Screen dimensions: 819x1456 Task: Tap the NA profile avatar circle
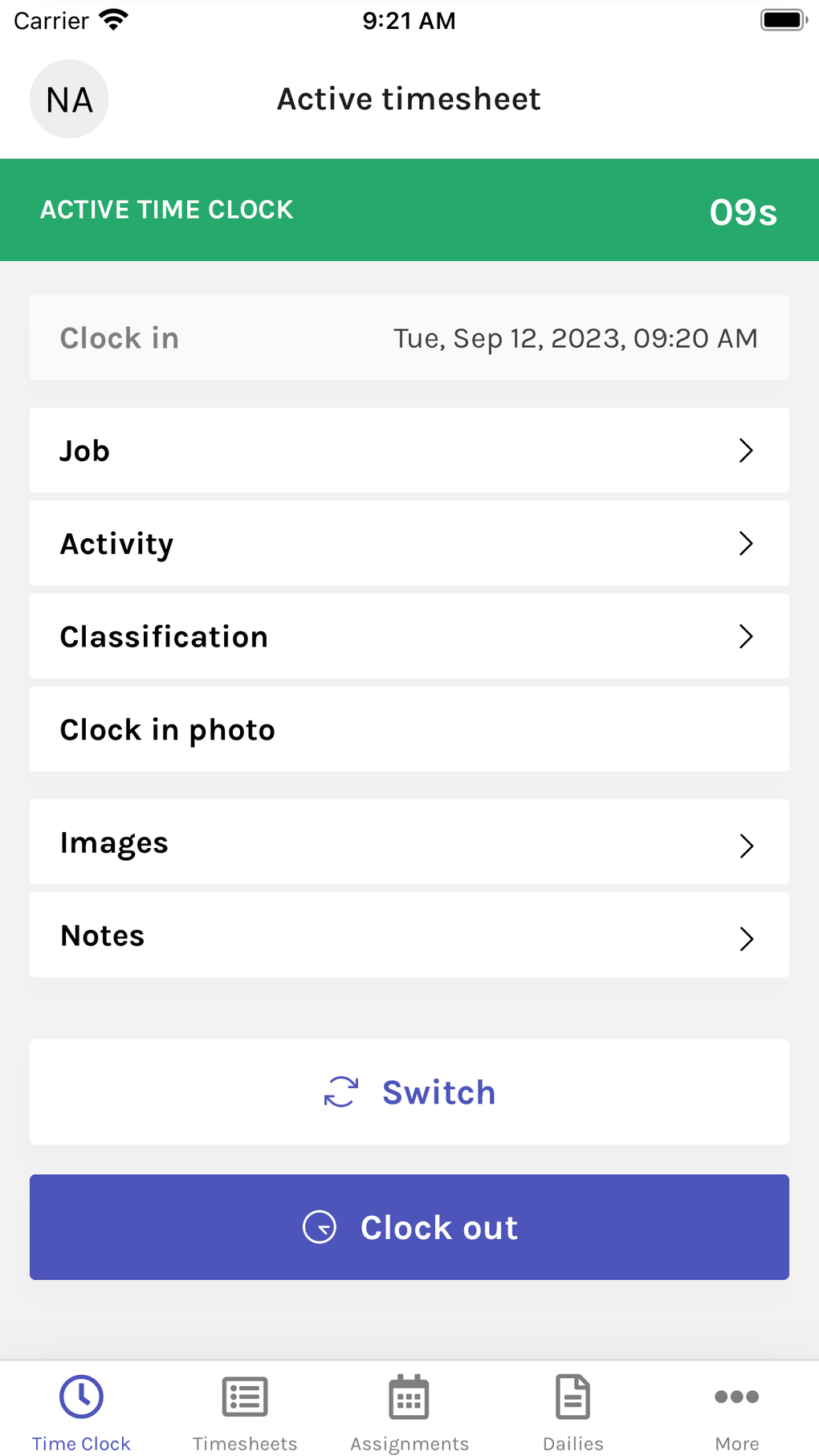coord(68,98)
